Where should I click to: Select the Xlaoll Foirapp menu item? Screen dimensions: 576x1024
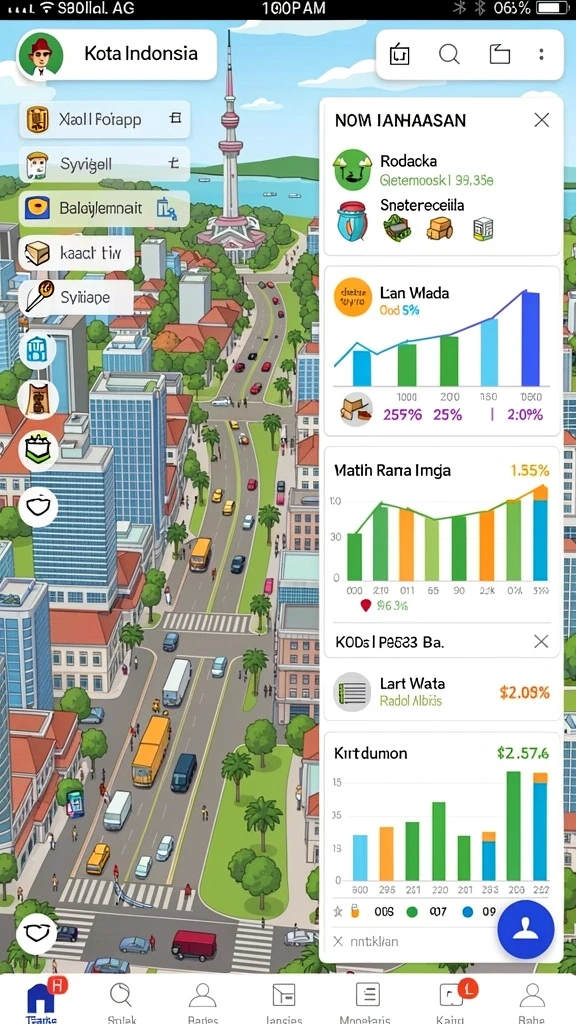104,120
